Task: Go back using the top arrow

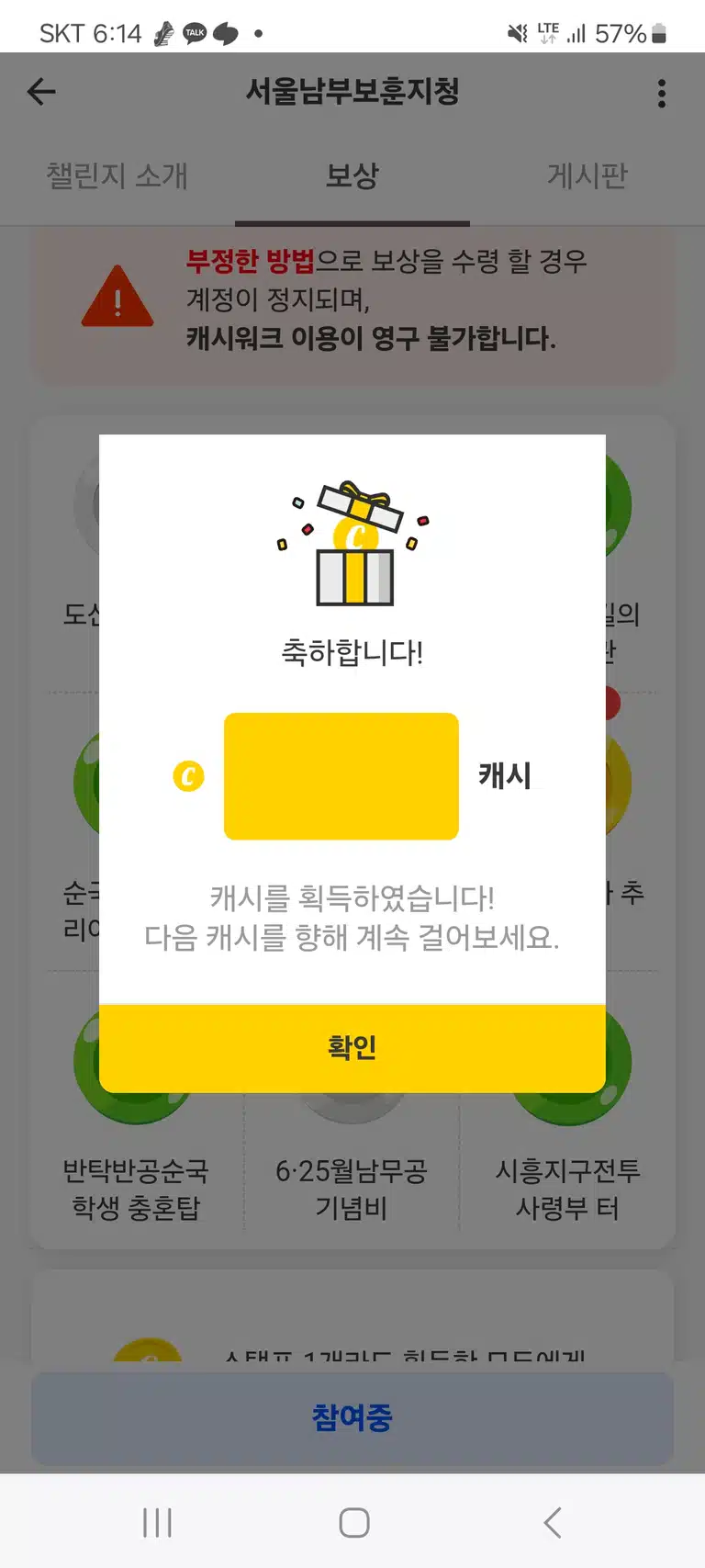Action: 41,92
